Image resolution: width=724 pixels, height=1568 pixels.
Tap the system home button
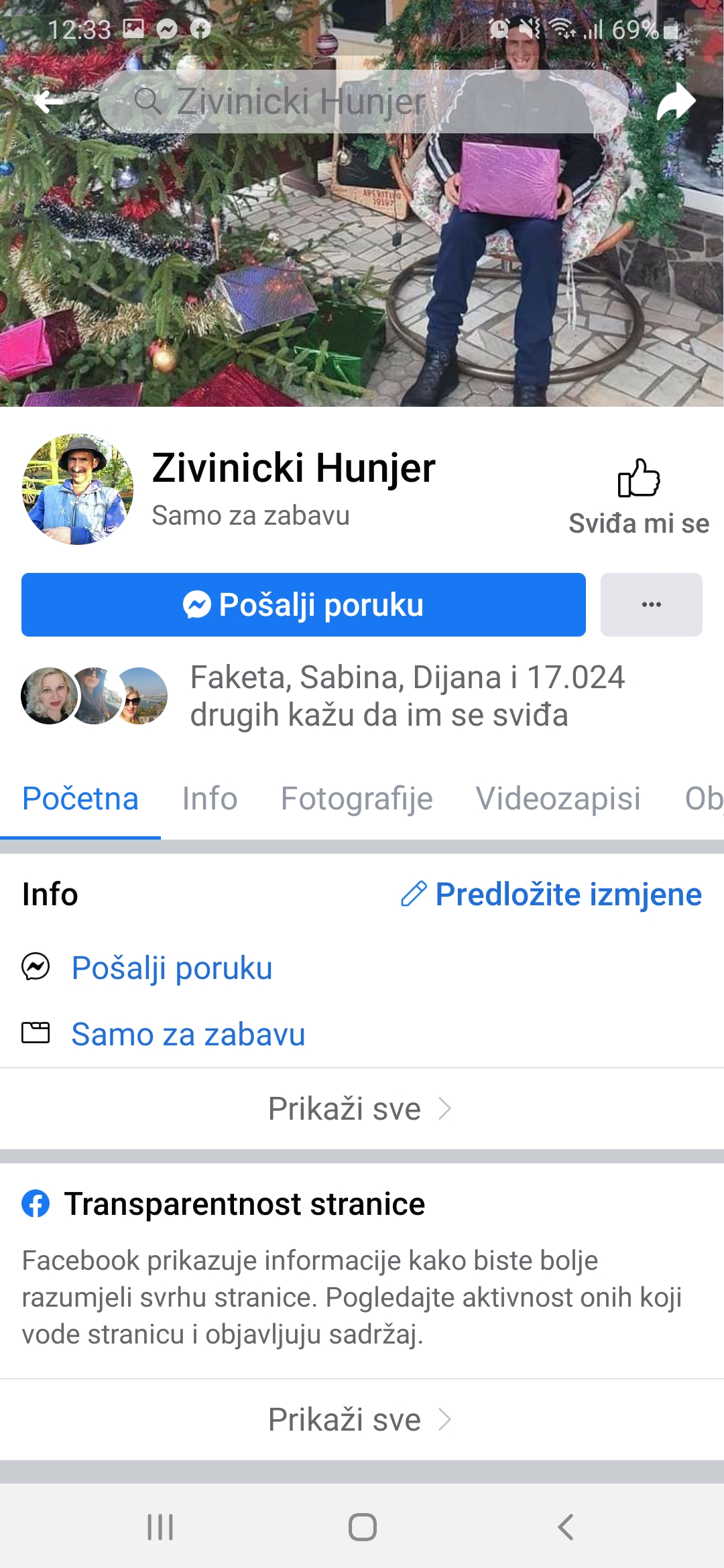click(x=362, y=1527)
